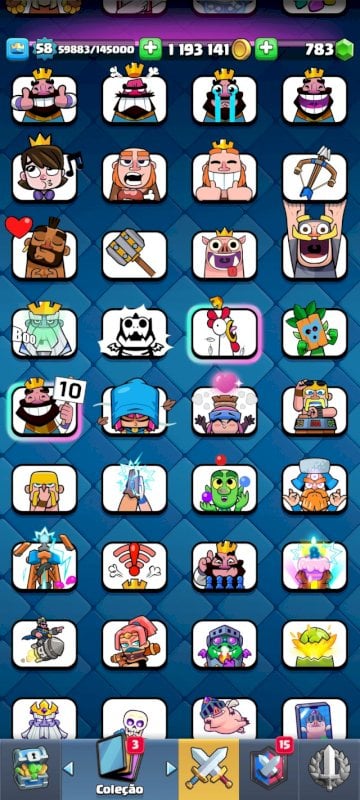The image size is (360, 800).
Task: Choose the no-wifi exclamation emote
Action: tap(134, 565)
